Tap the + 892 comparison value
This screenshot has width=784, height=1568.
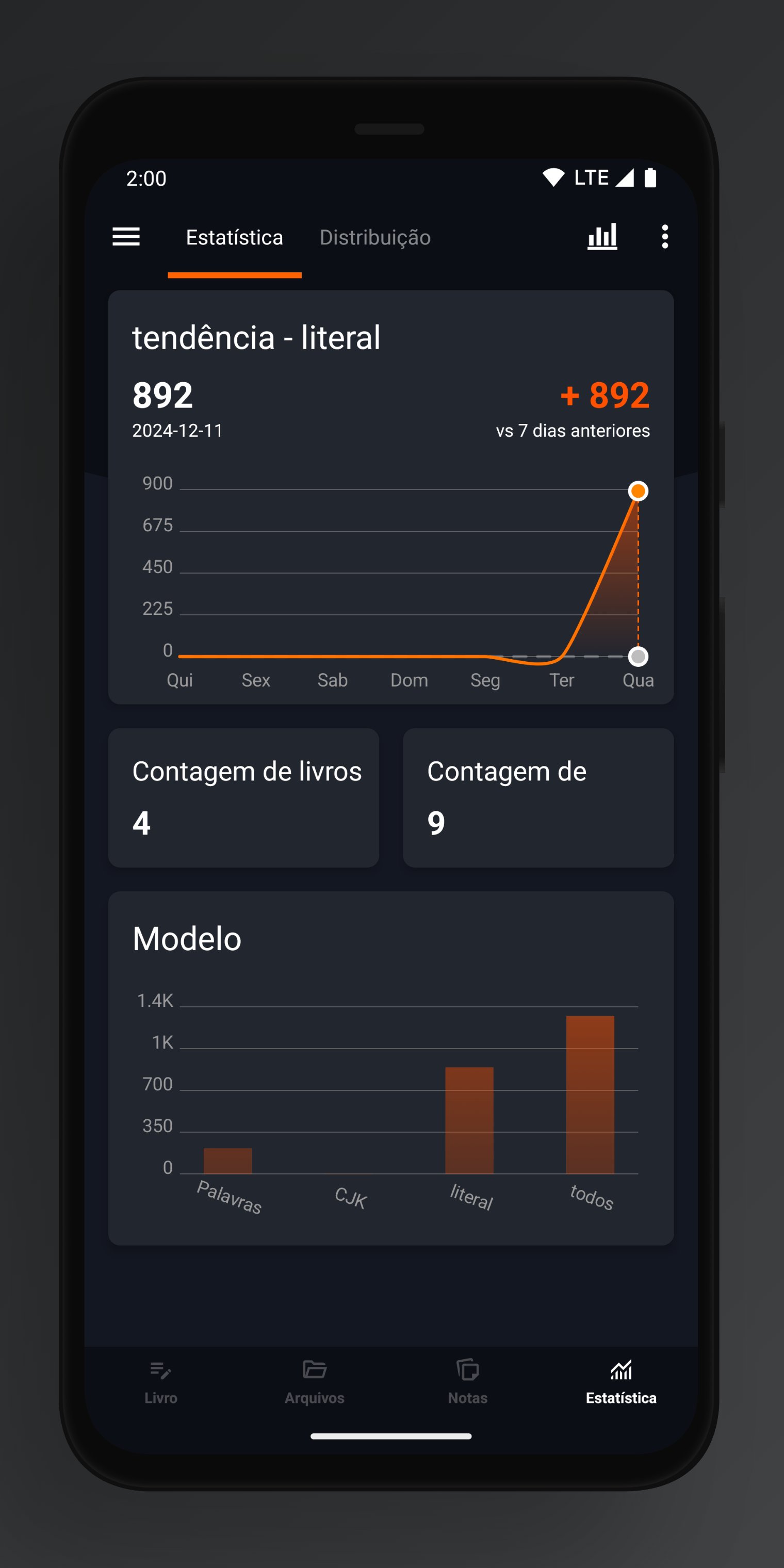pos(604,395)
